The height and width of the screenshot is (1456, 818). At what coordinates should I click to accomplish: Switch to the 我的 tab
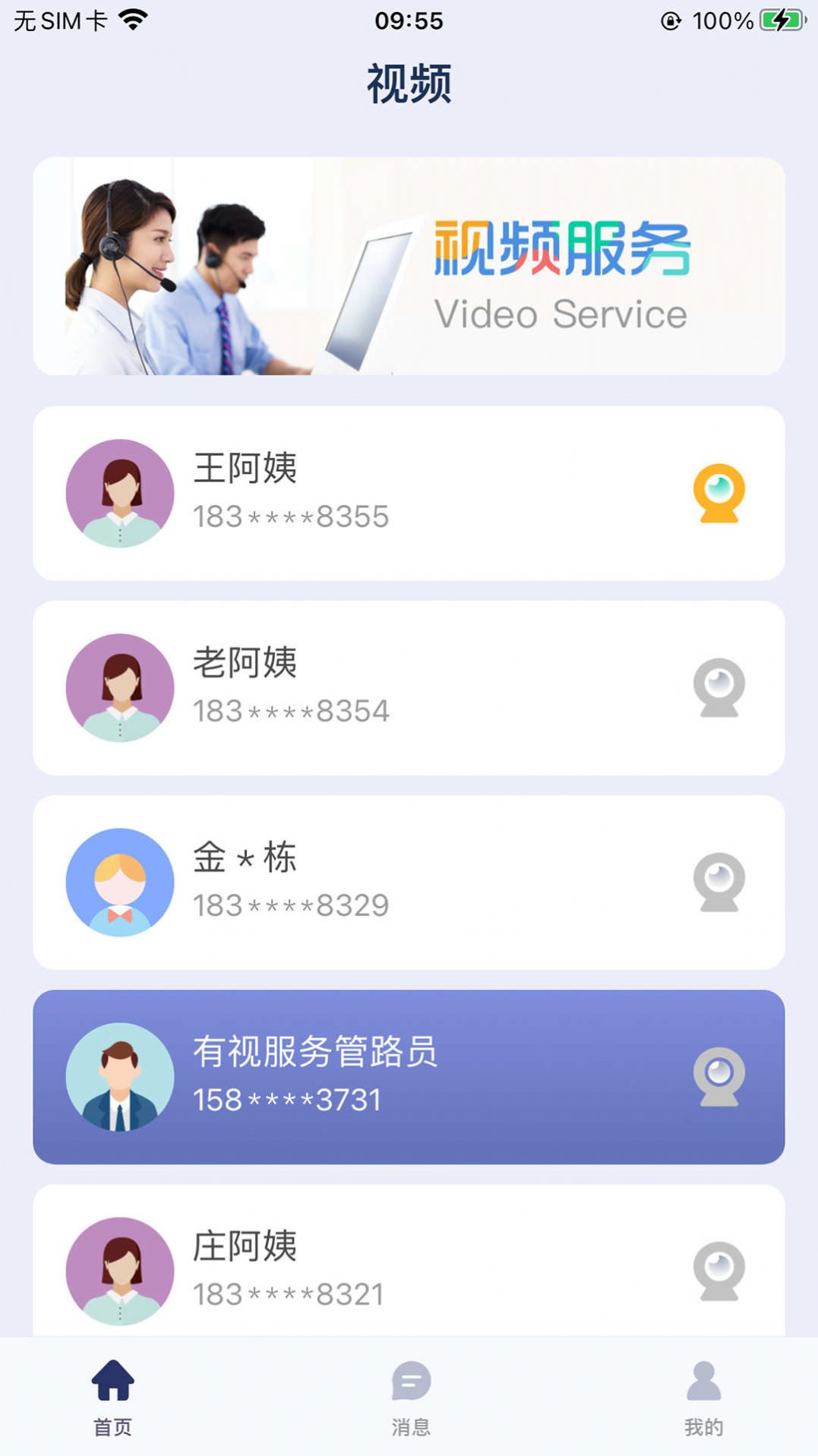coord(701,1413)
